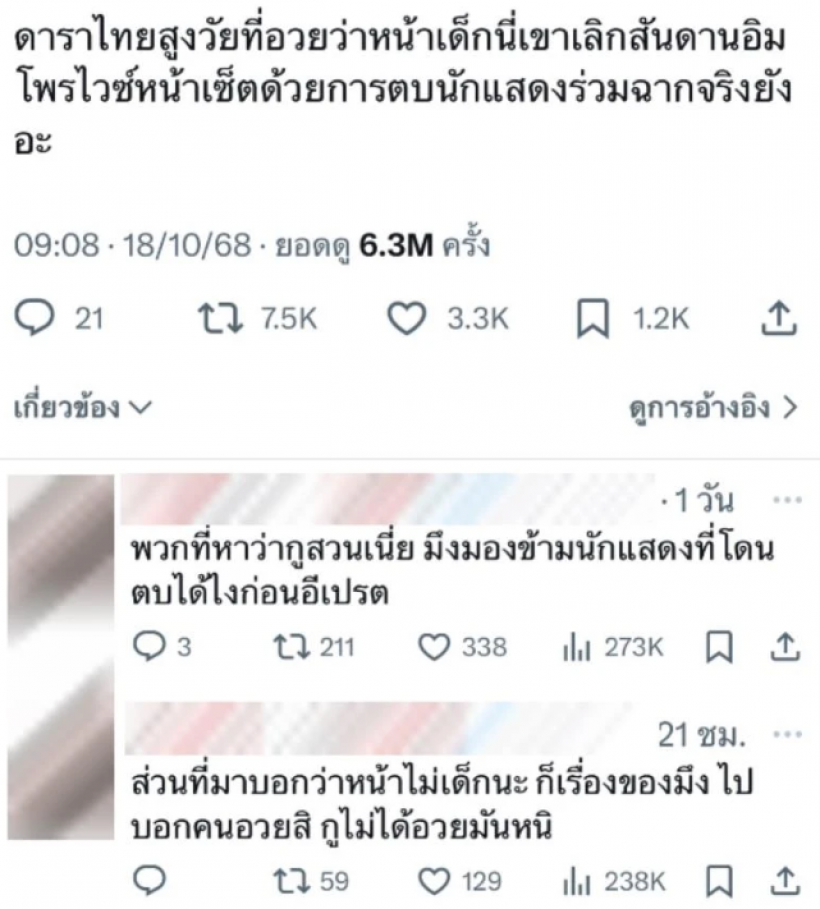This screenshot has width=820, height=909.
Task: Bookmark the main post with 1.2K saves
Action: click(x=592, y=319)
